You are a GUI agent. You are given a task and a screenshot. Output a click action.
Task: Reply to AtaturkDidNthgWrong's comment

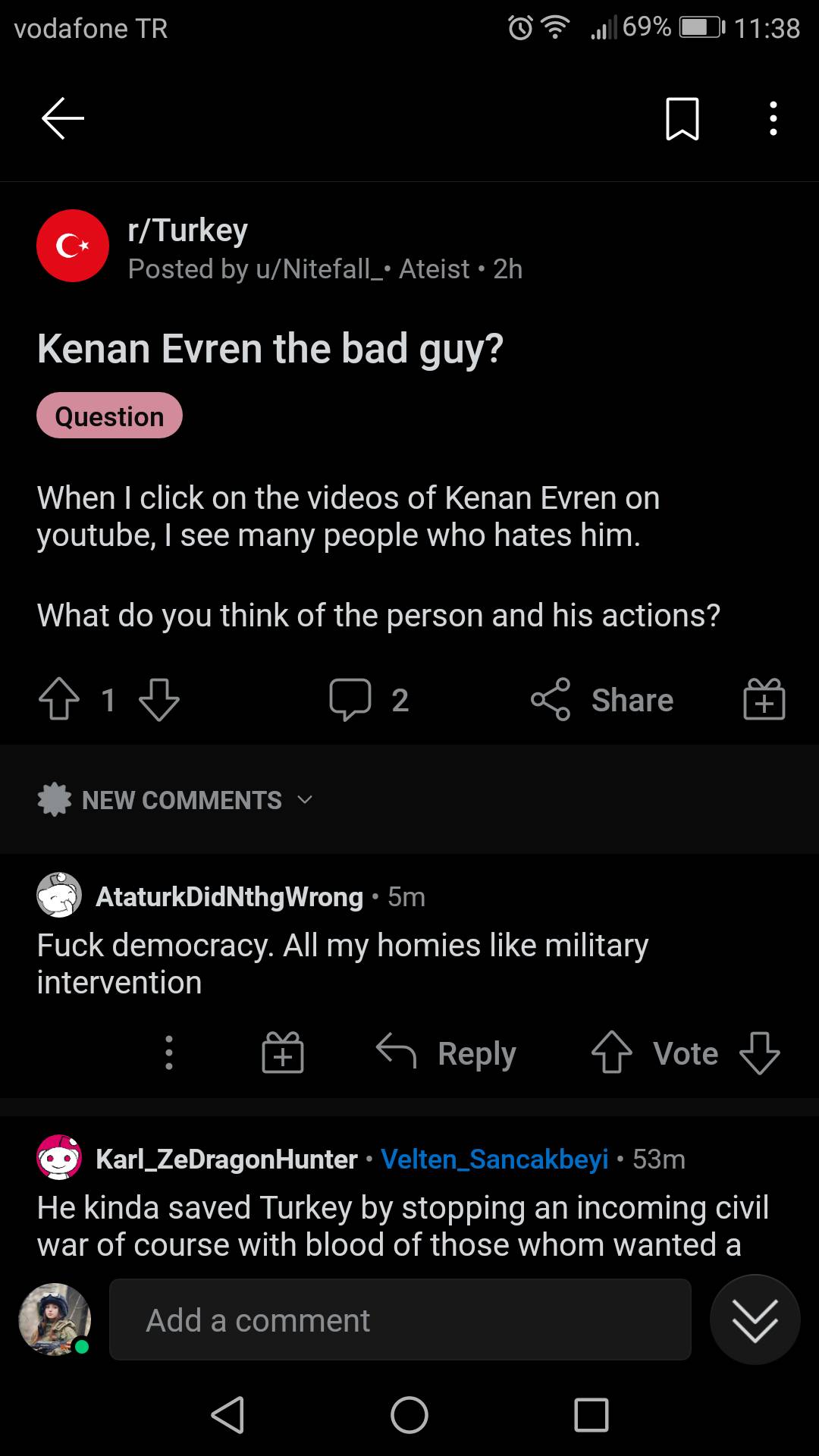click(x=447, y=1053)
